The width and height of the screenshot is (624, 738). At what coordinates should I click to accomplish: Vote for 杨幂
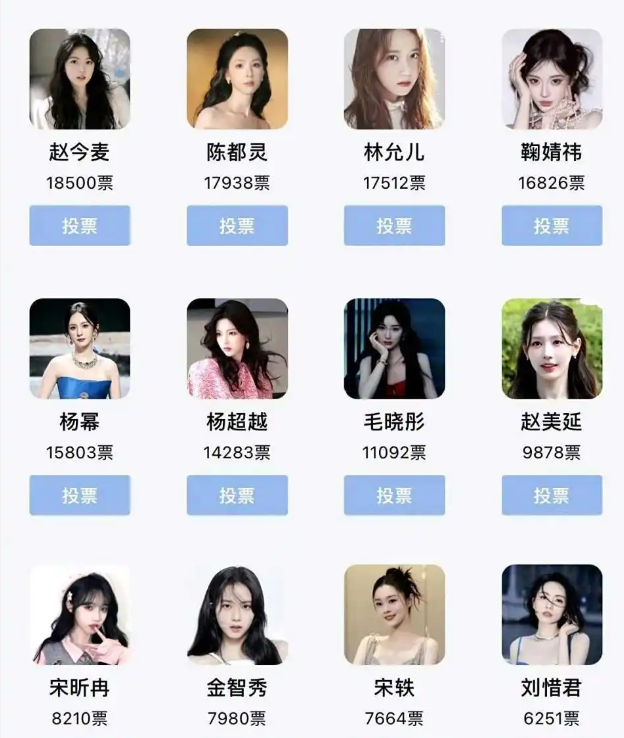pyautogui.click(x=80, y=495)
